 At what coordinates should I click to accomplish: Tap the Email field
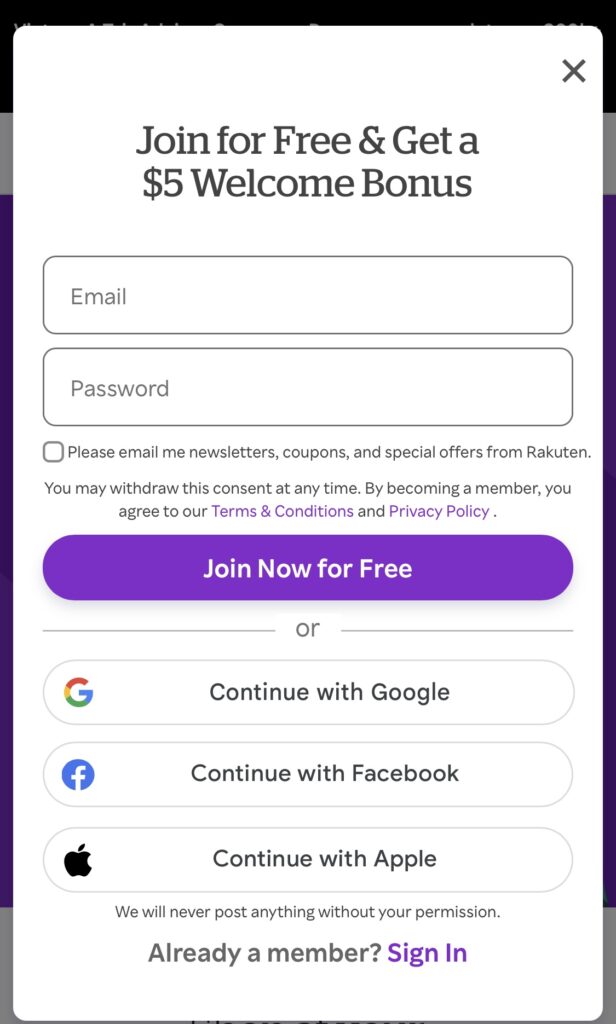[308, 295]
